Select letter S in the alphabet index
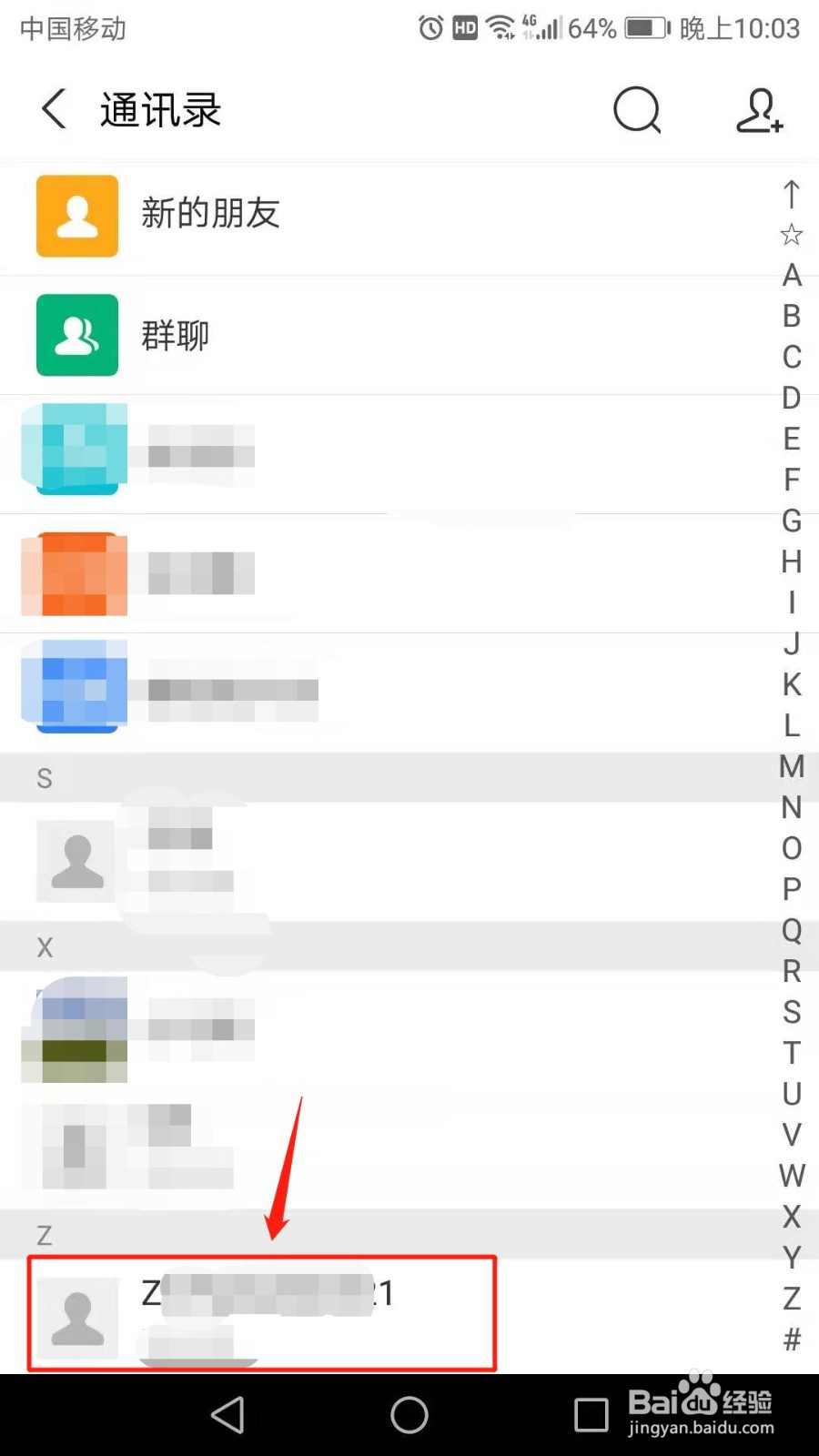The height and width of the screenshot is (1456, 819). pos(791,1013)
